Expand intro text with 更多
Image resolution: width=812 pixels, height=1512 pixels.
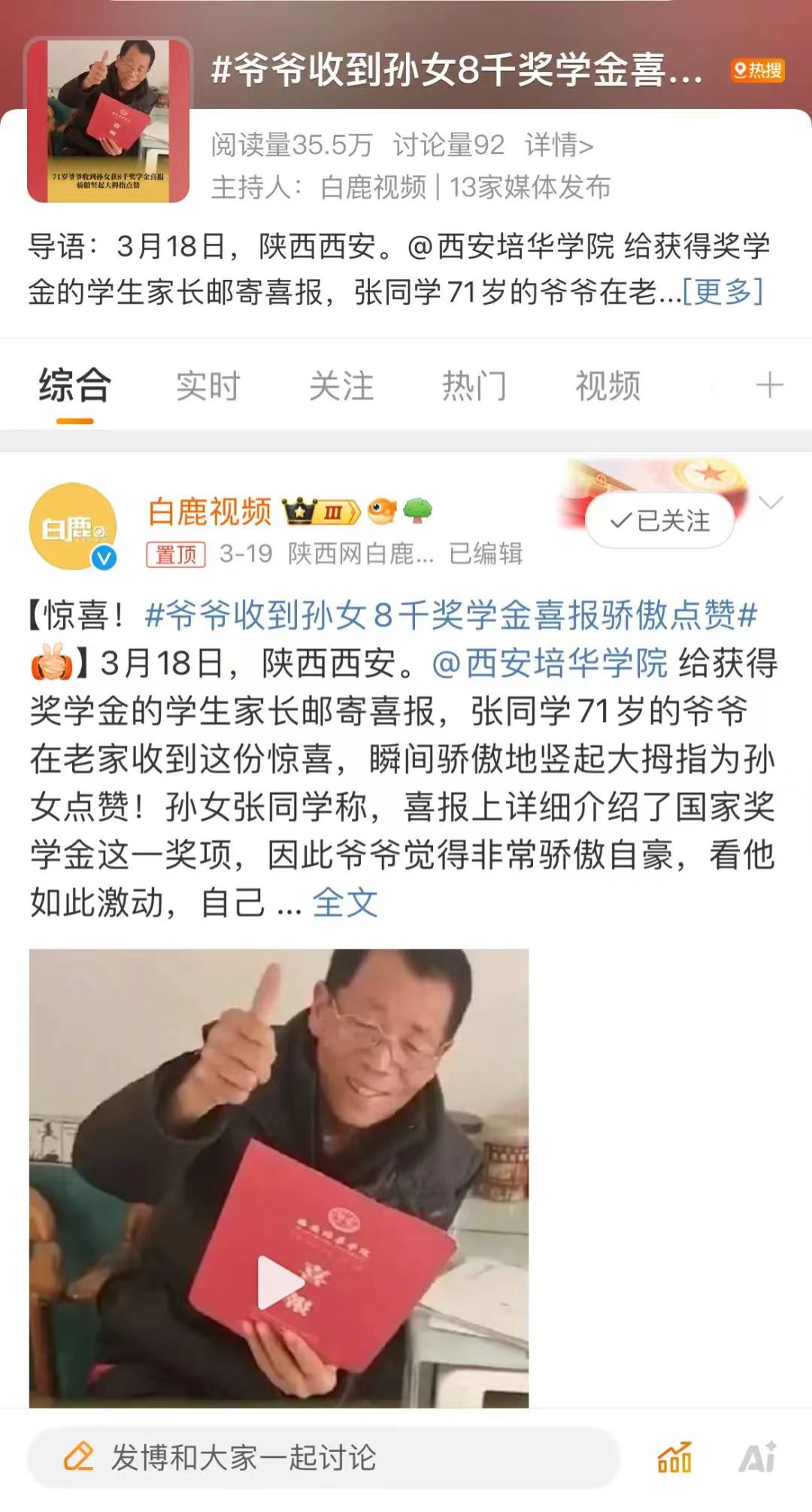[723, 291]
